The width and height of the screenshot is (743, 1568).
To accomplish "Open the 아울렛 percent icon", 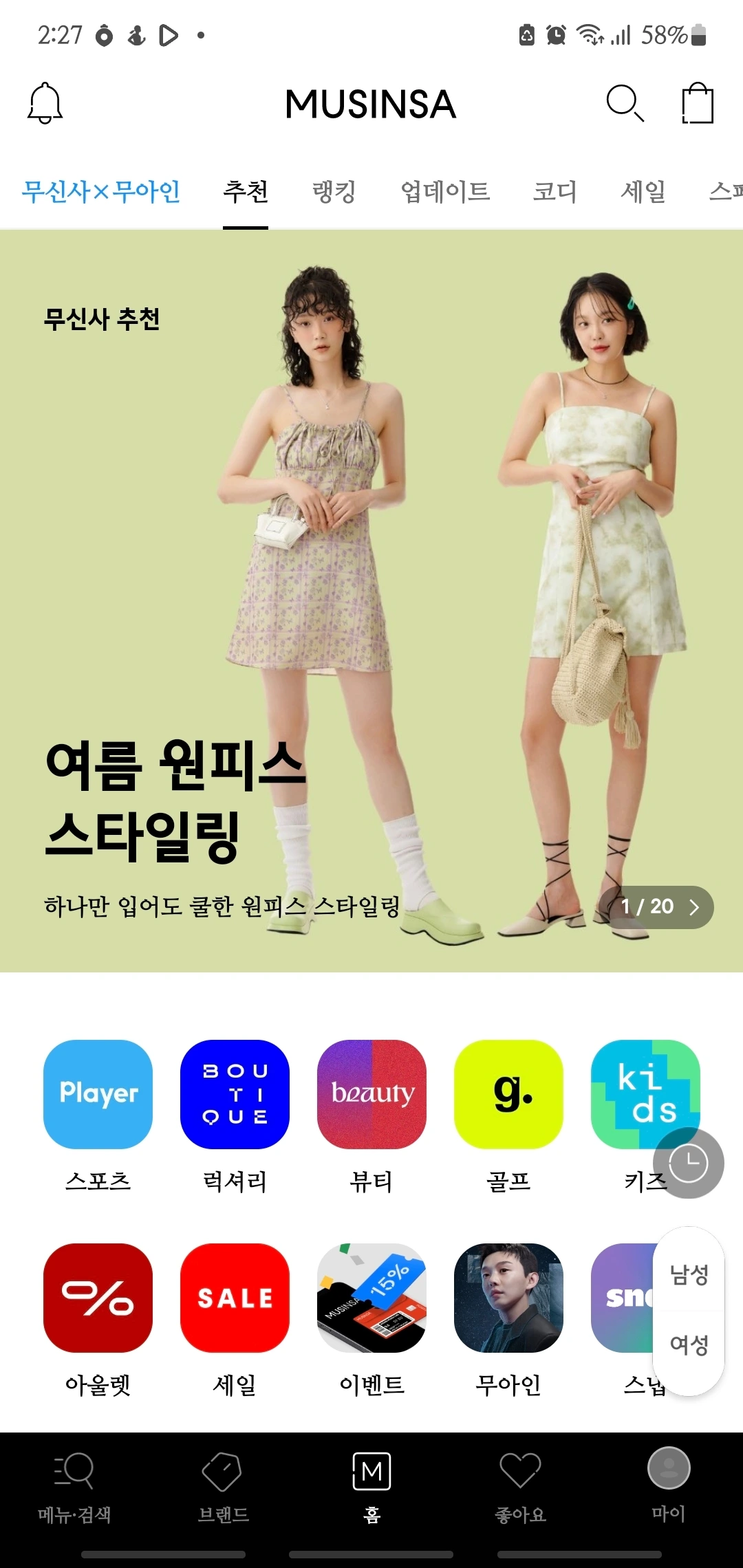I will click(97, 1300).
